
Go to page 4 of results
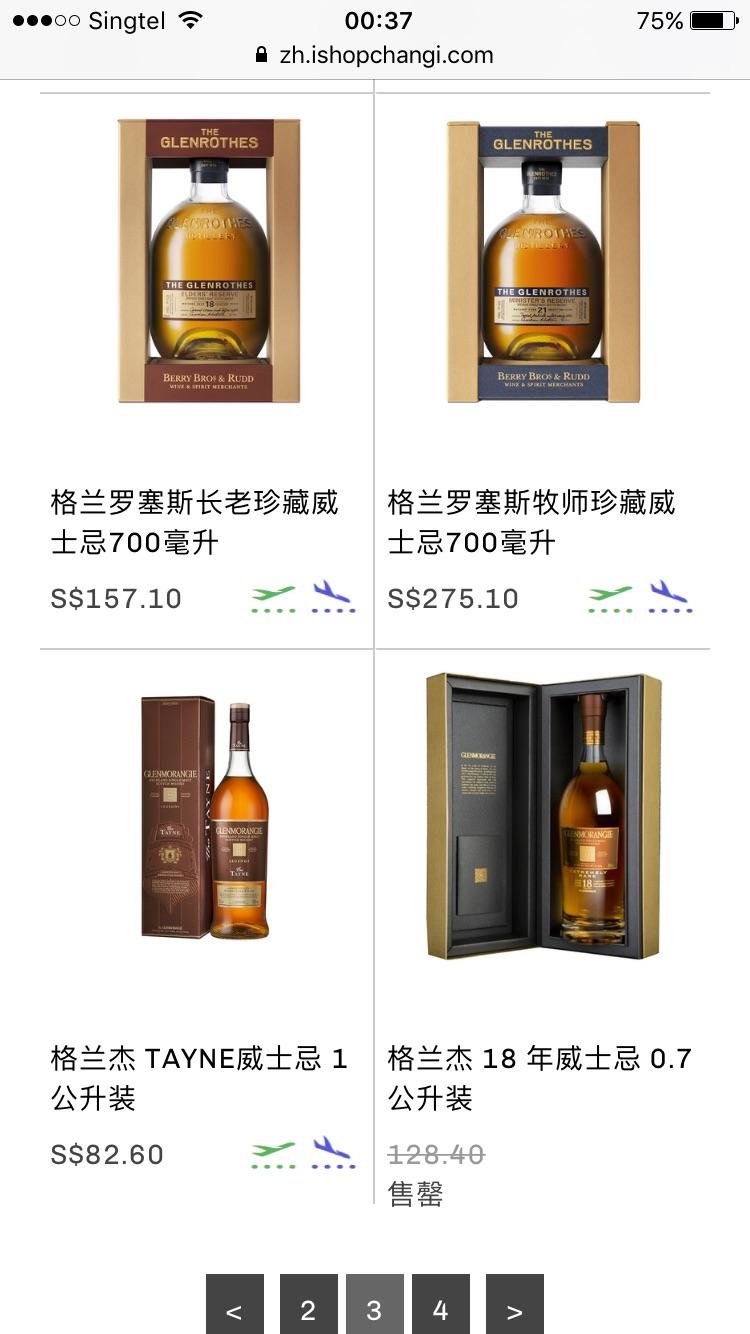click(440, 1306)
